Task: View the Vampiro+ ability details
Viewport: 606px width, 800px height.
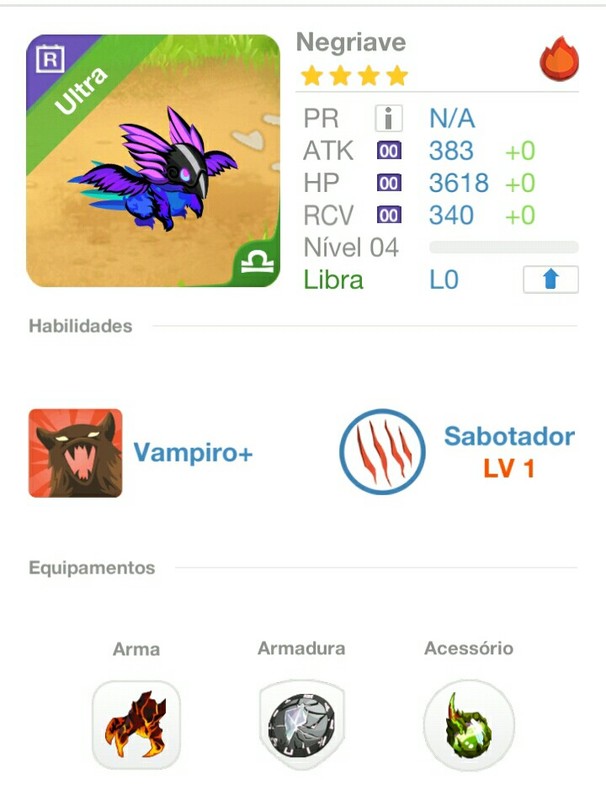Action: click(x=76, y=453)
